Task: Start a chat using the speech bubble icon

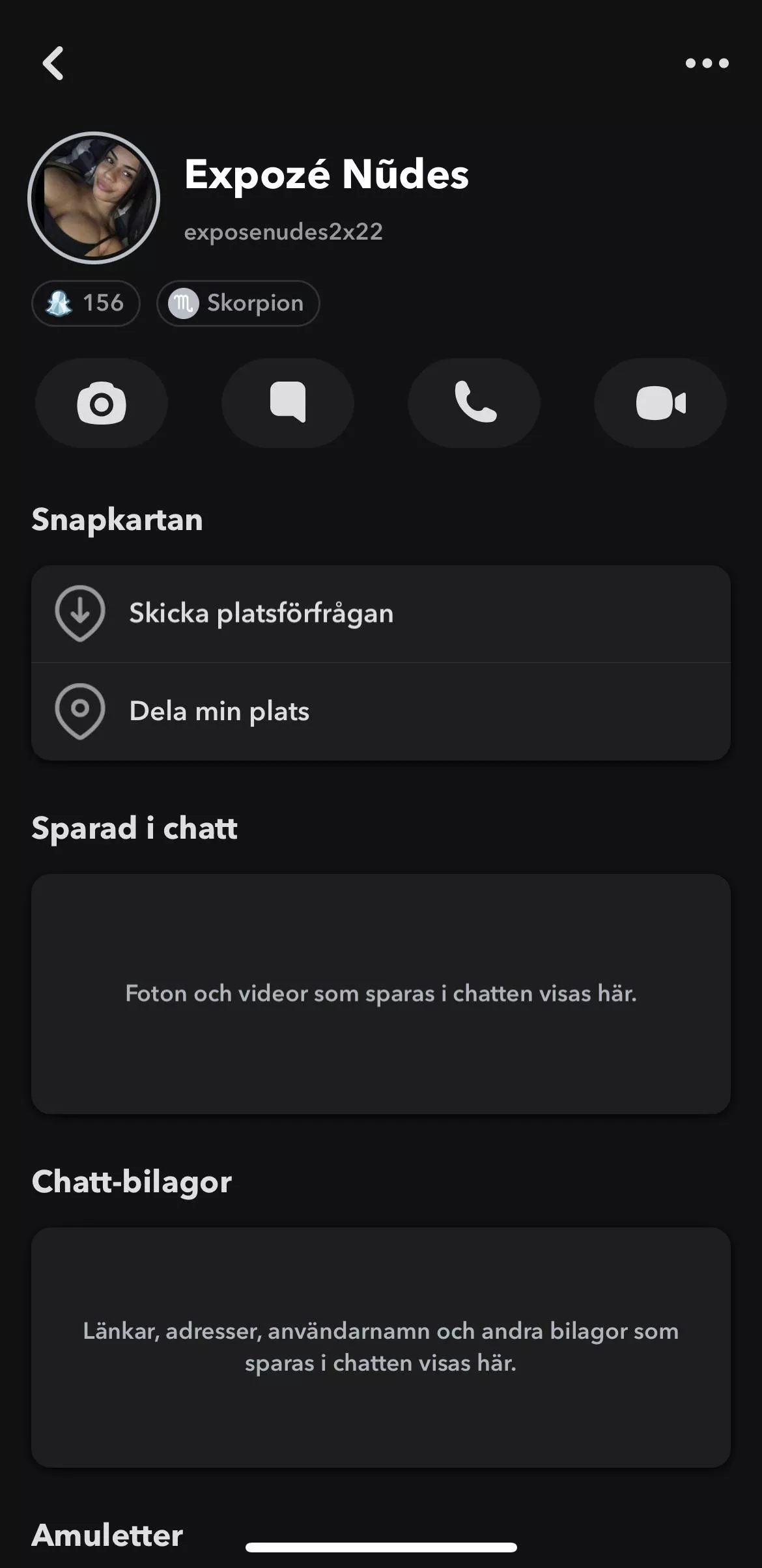Action: (x=288, y=402)
